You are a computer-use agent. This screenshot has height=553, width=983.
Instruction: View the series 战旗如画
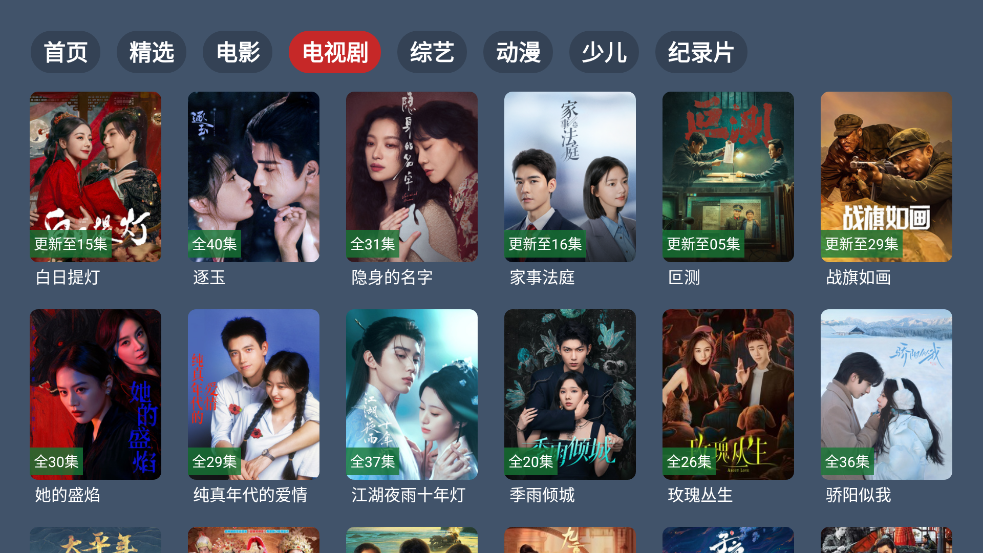(x=886, y=177)
